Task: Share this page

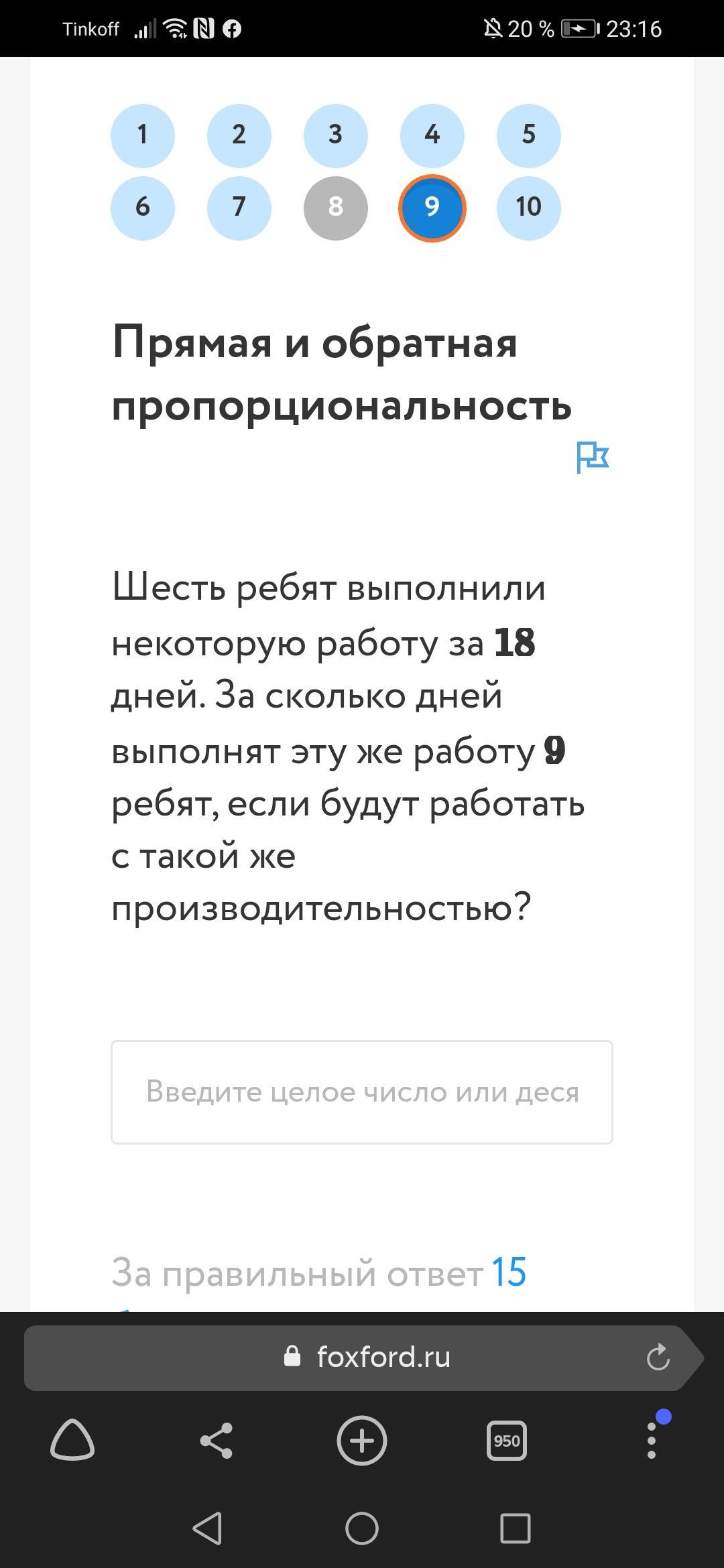Action: tap(217, 1441)
